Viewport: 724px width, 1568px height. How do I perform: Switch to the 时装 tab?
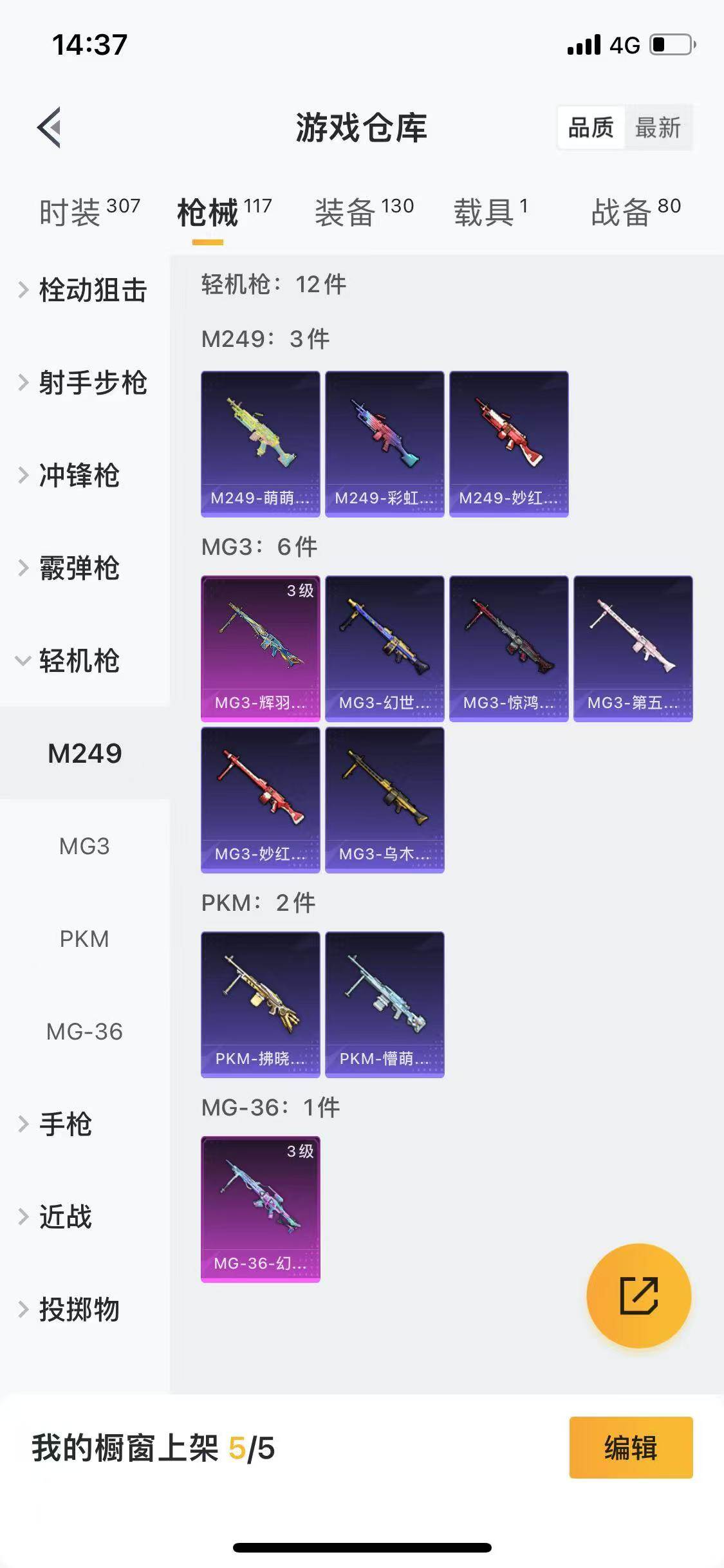tap(89, 212)
